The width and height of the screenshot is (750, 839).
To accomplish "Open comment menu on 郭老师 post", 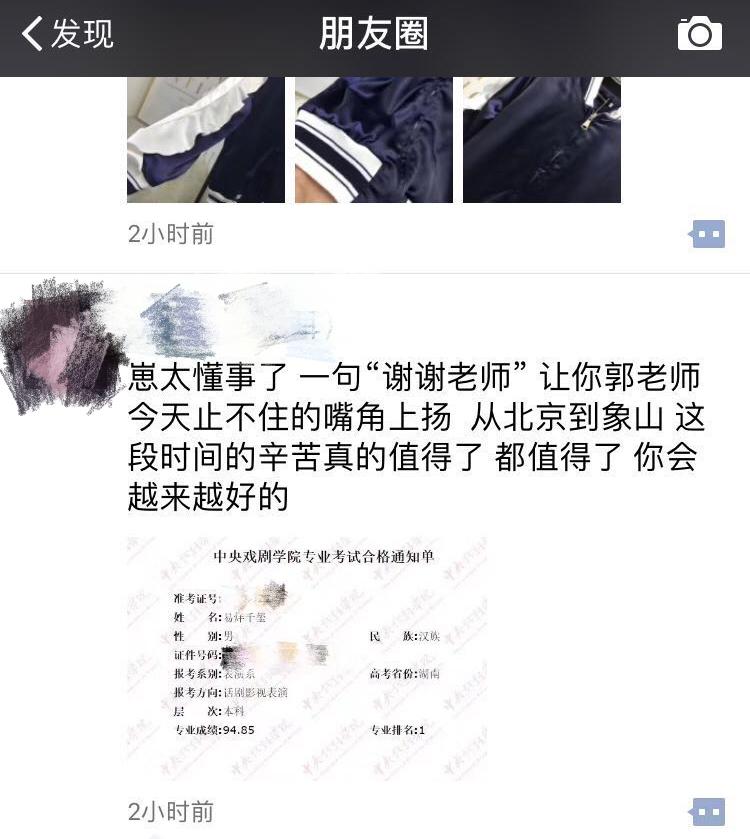I will tap(708, 811).
